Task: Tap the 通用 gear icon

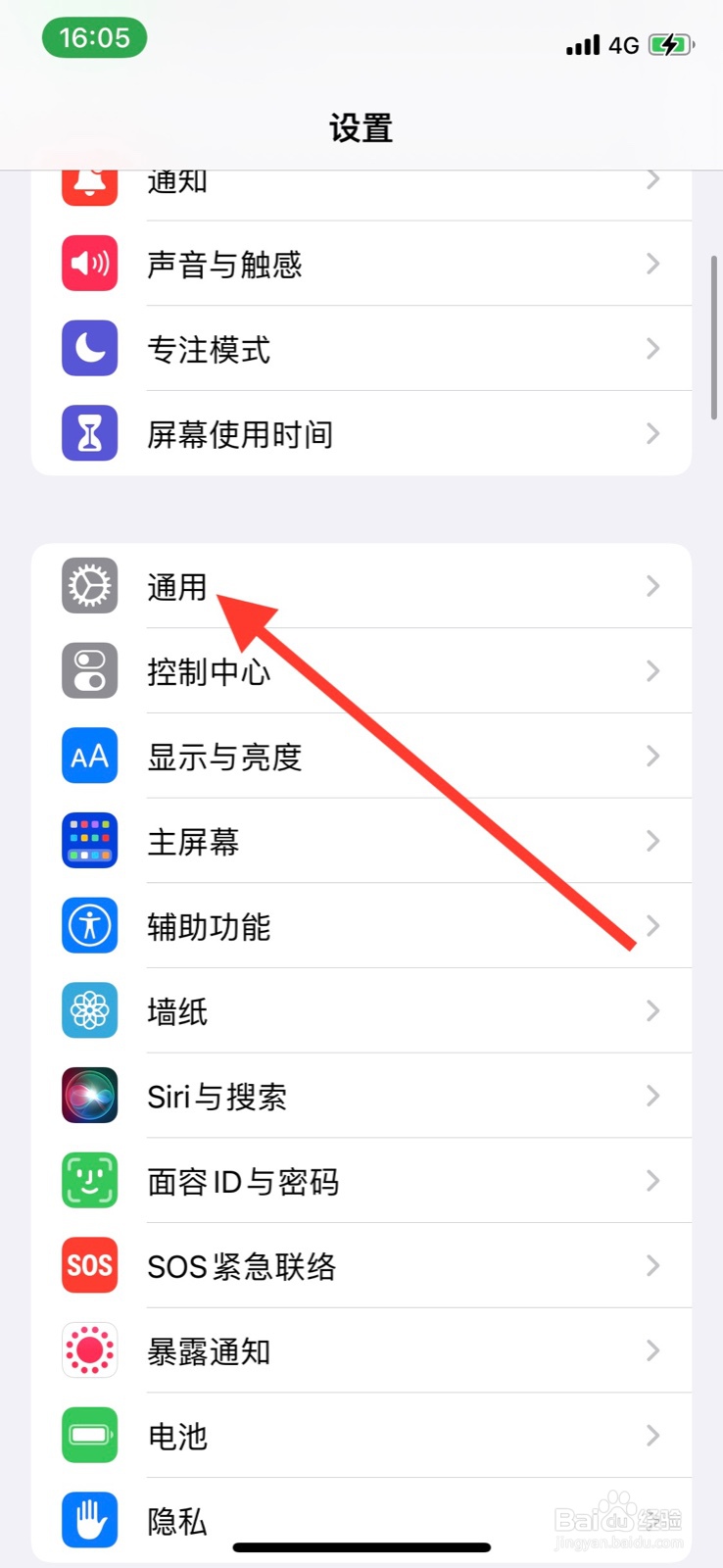Action: pos(89,586)
